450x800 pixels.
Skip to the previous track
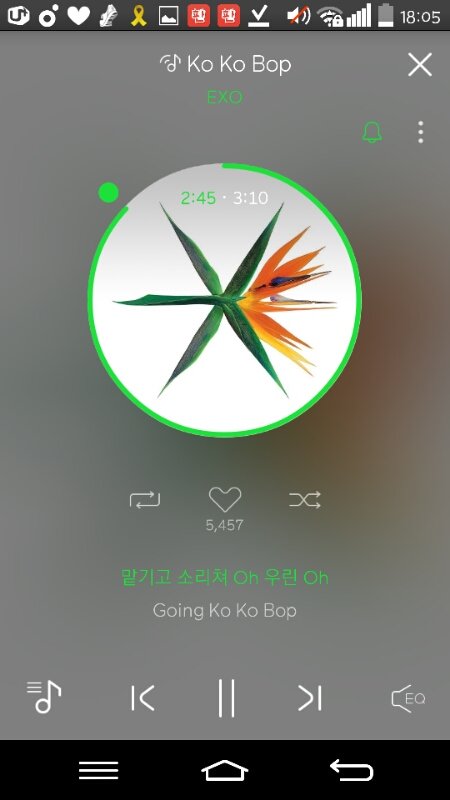click(x=142, y=698)
